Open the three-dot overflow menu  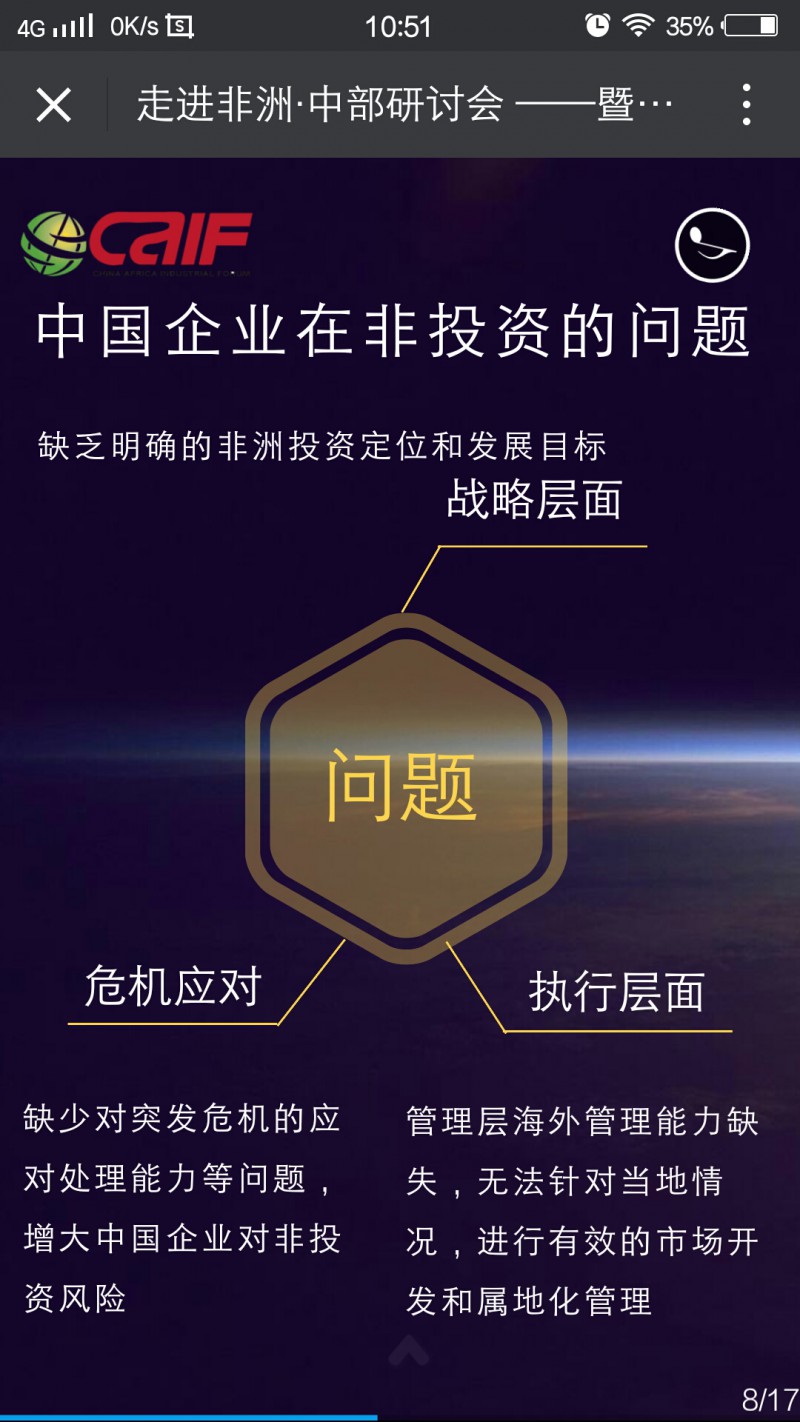pyautogui.click(x=746, y=104)
